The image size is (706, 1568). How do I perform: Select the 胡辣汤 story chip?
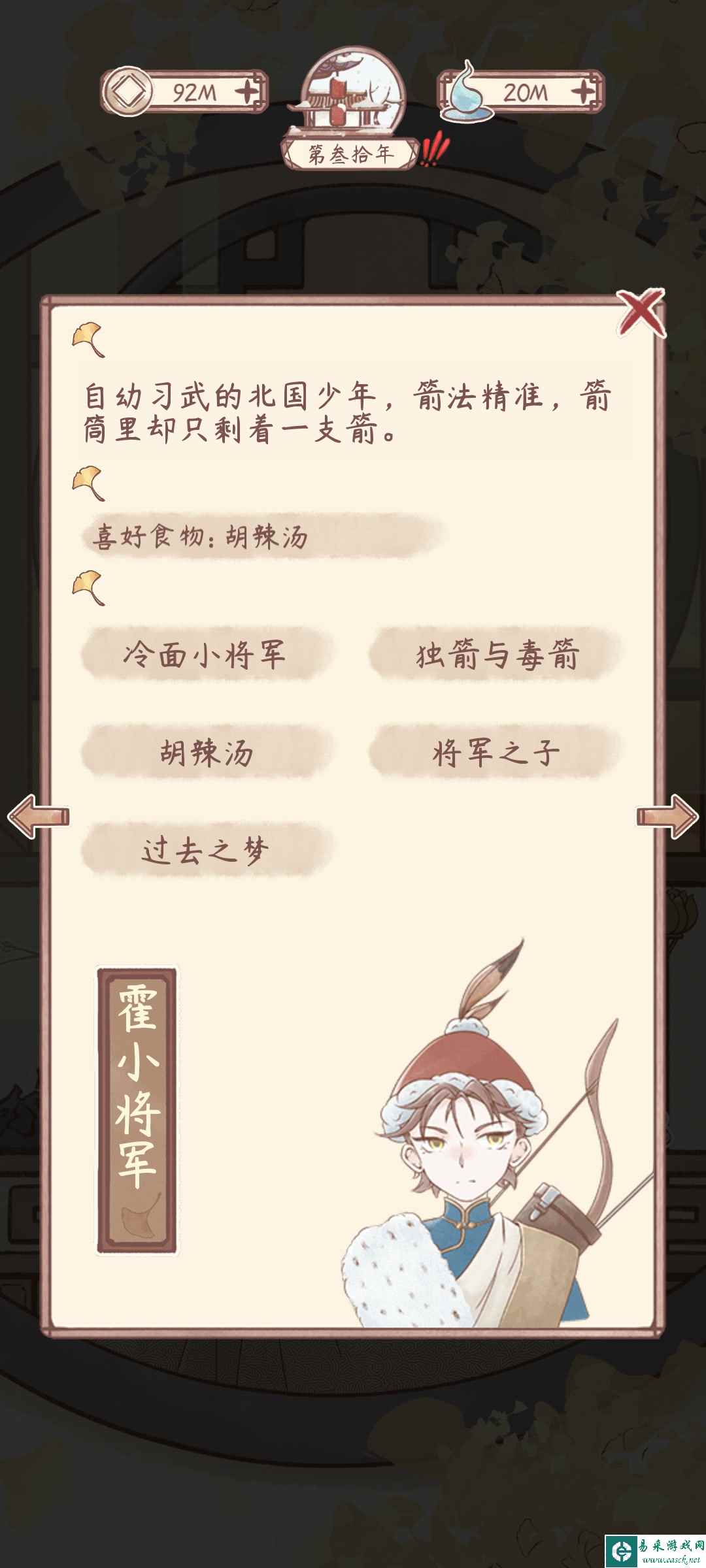click(206, 752)
